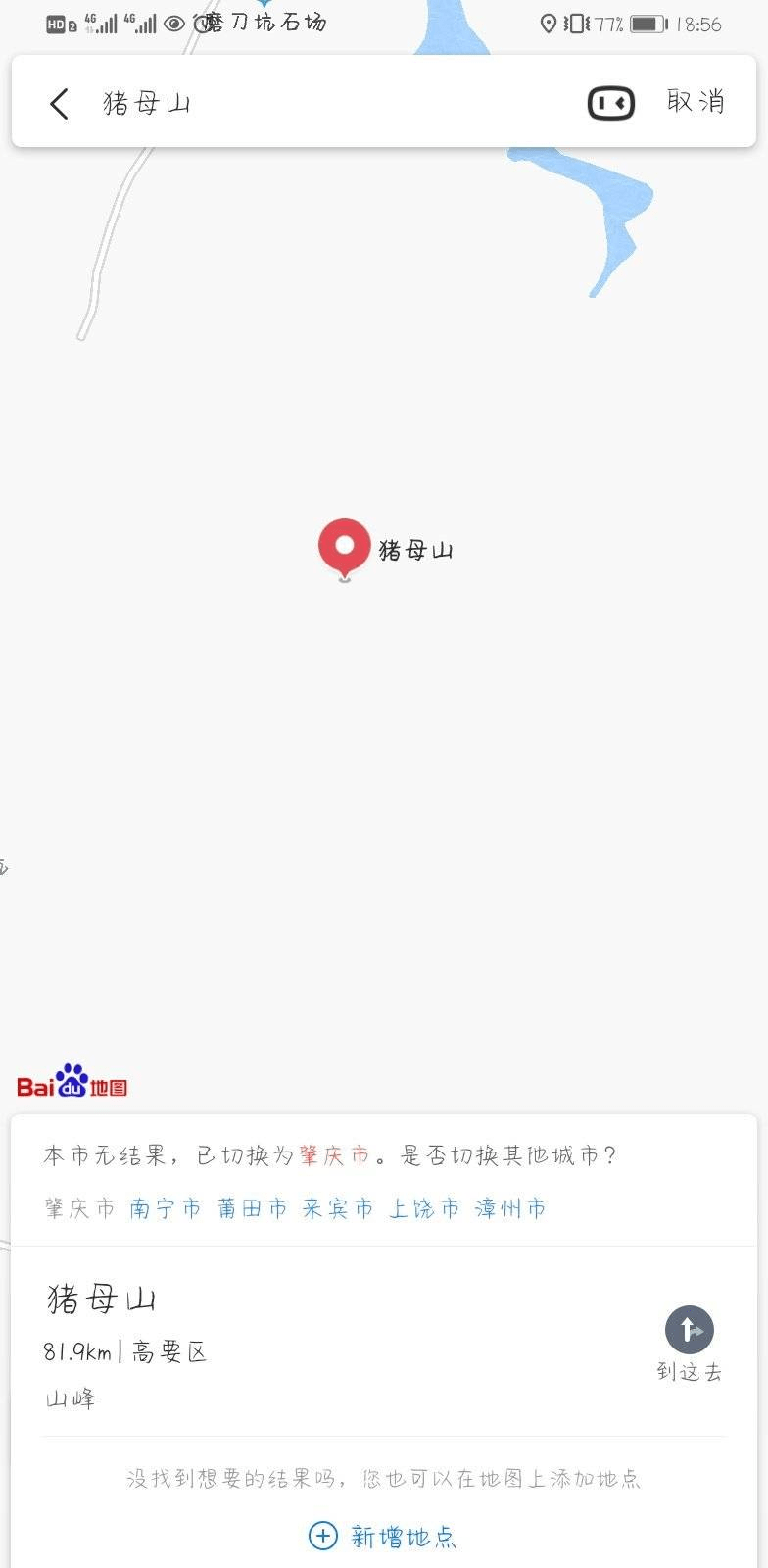Image resolution: width=768 pixels, height=1568 pixels.
Task: Tap the location/GPS icon in status bar
Action: point(550,22)
